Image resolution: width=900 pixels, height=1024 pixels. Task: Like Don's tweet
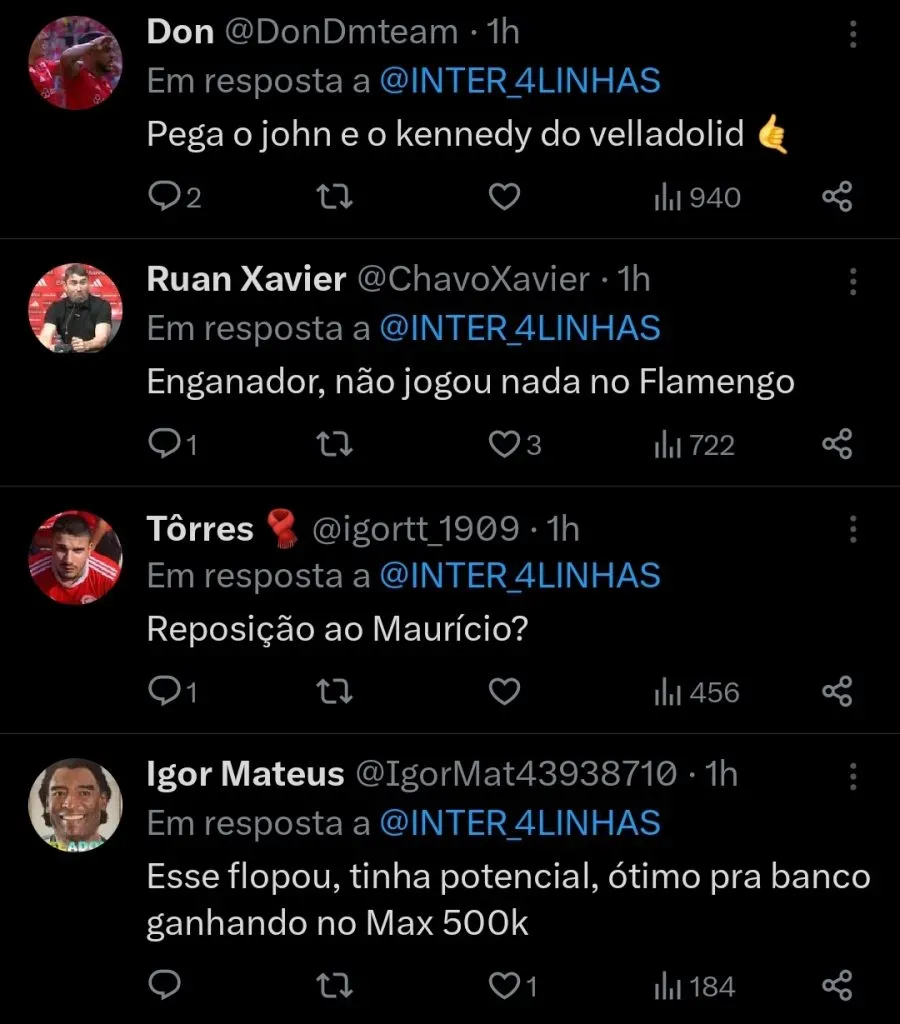[x=504, y=198]
